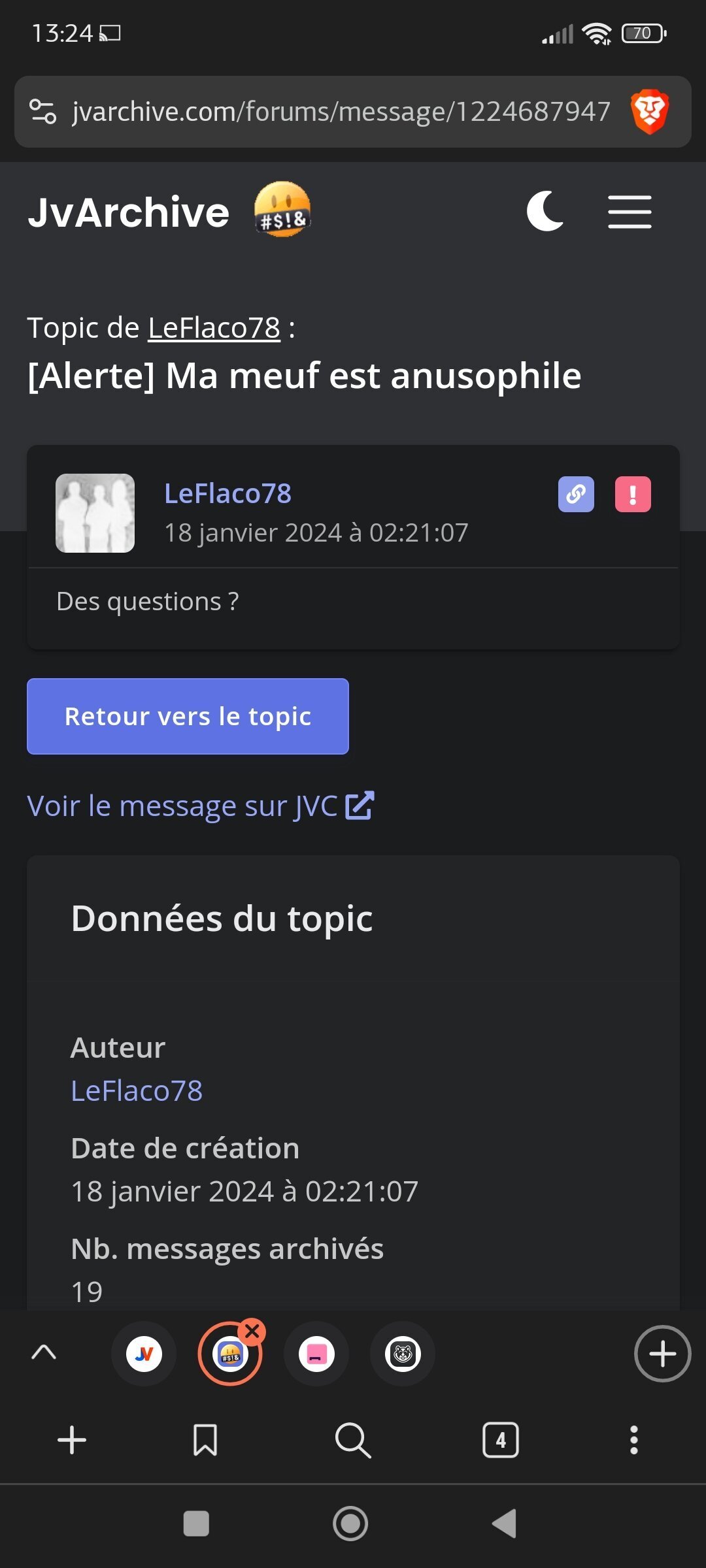Open LeFlaco78's avatar in the message
The image size is (706, 1568).
95,514
